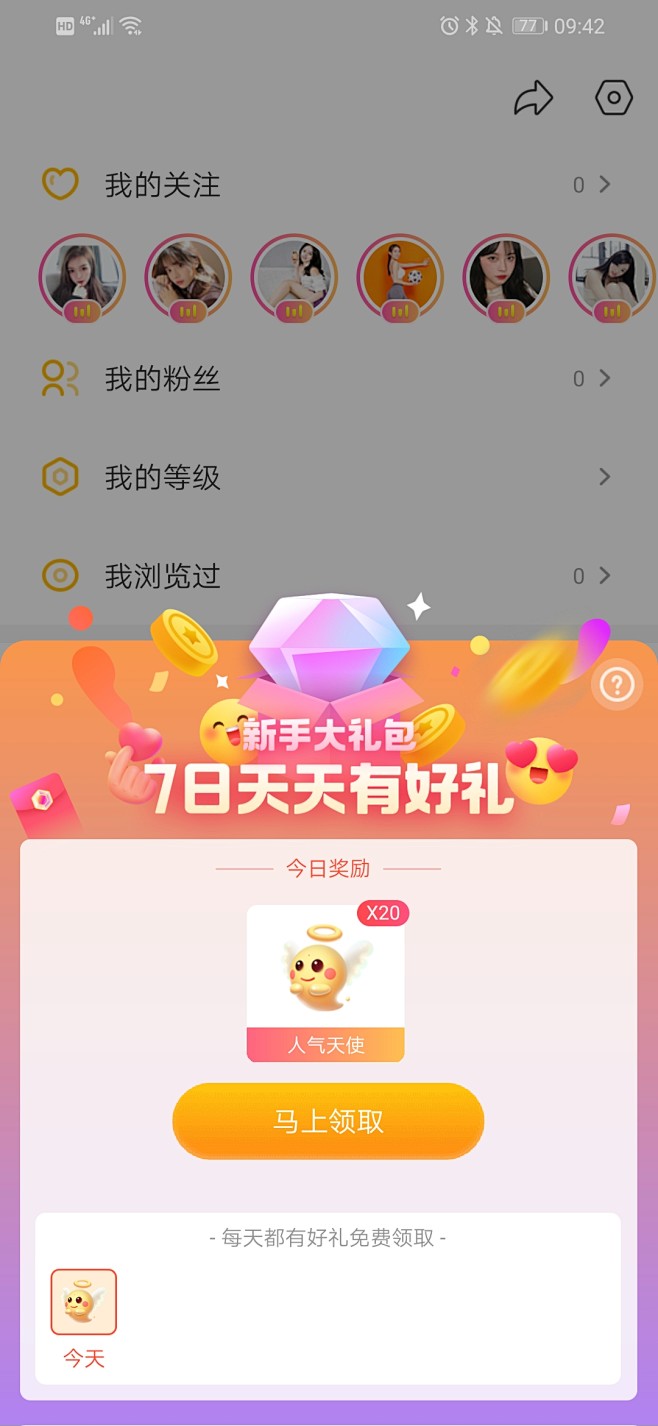Open the help question mark icon
Image resolution: width=658 pixels, height=1426 pixels.
point(616,685)
